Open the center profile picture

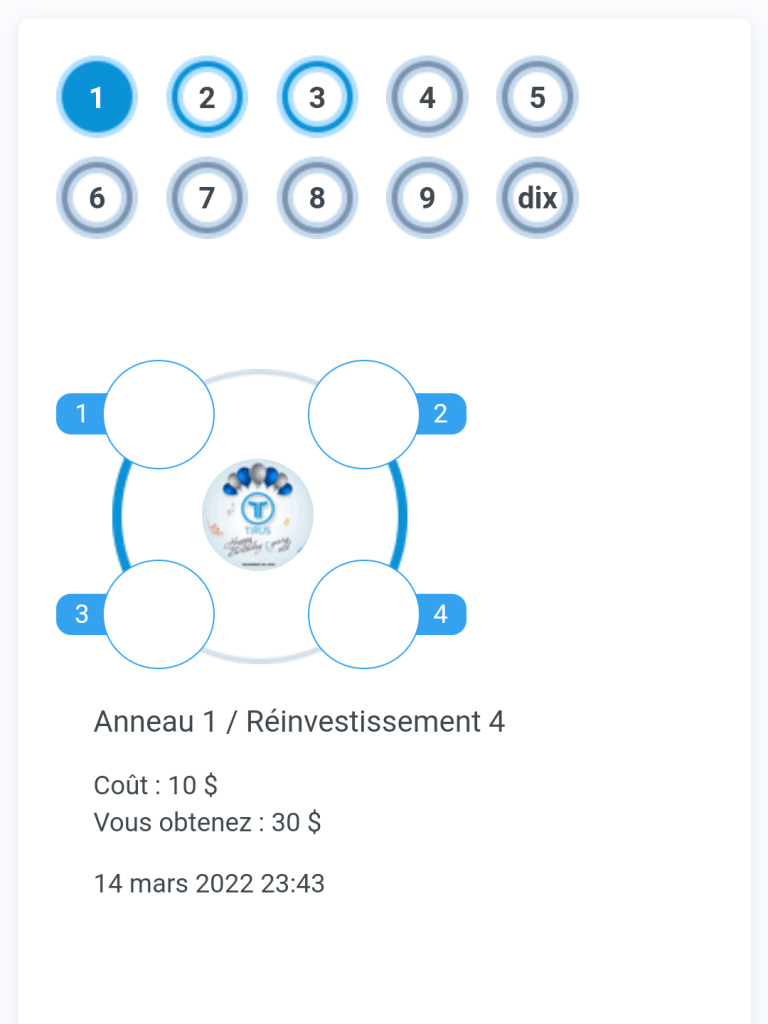coord(258,515)
